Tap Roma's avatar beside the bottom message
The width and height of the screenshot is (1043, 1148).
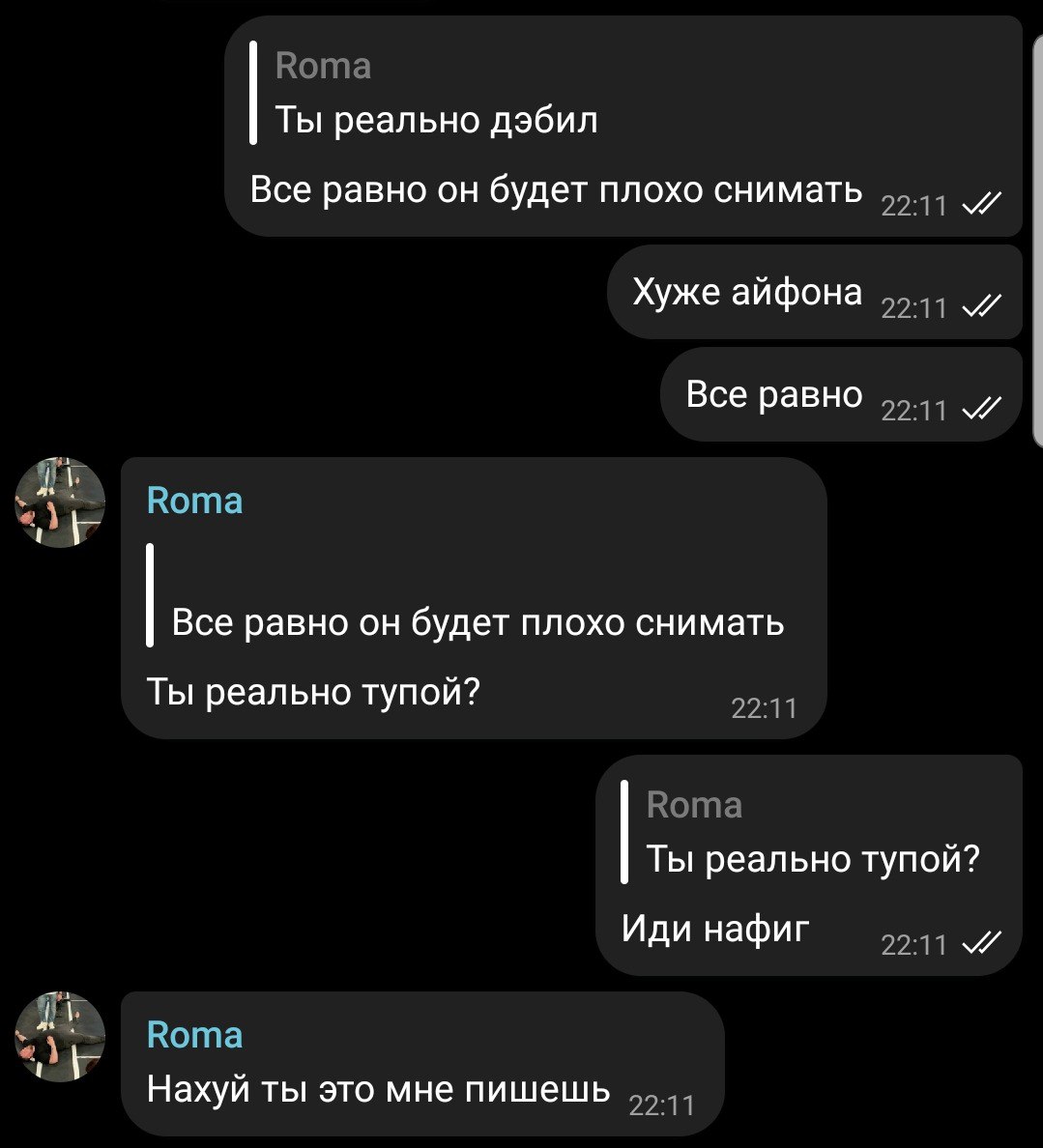pyautogui.click(x=60, y=1036)
